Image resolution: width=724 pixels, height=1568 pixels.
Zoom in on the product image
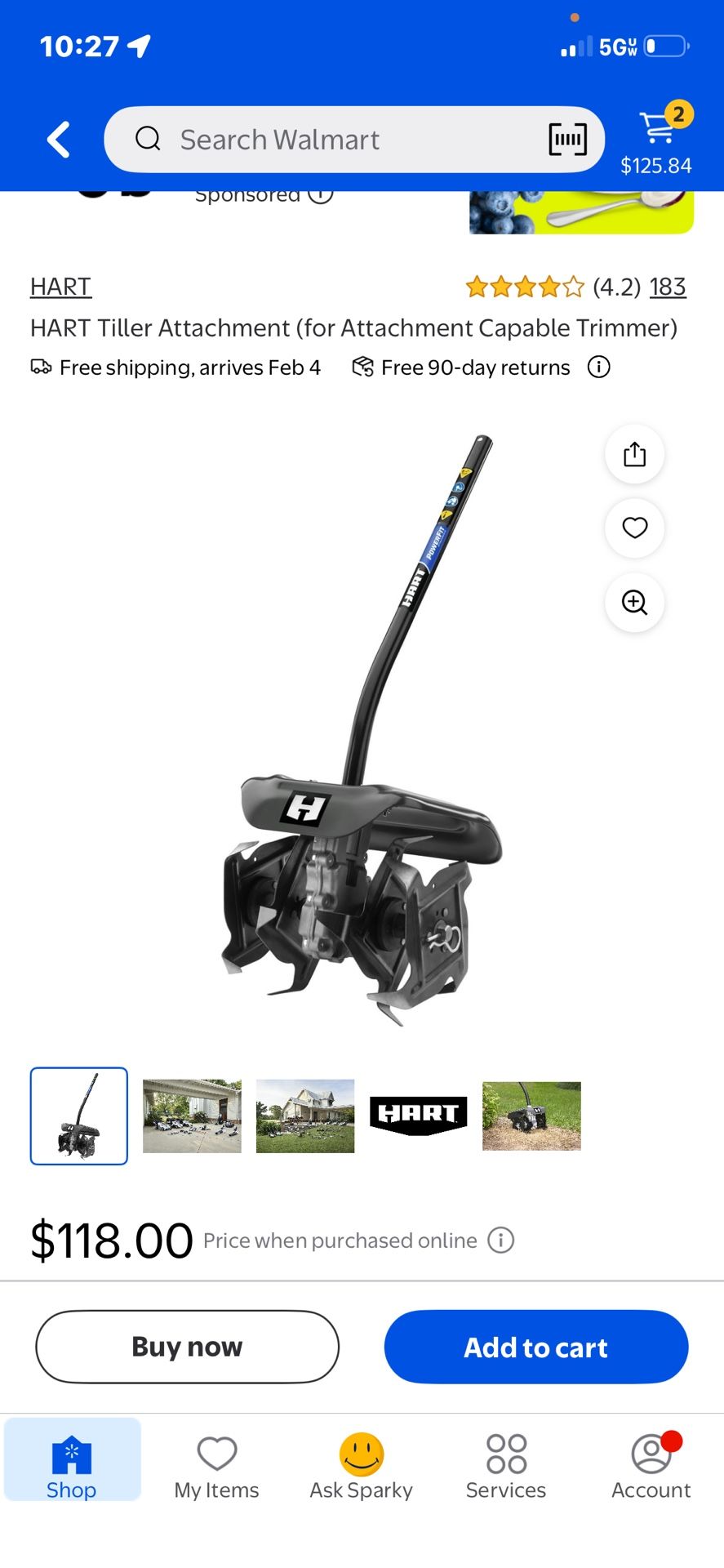tap(634, 603)
